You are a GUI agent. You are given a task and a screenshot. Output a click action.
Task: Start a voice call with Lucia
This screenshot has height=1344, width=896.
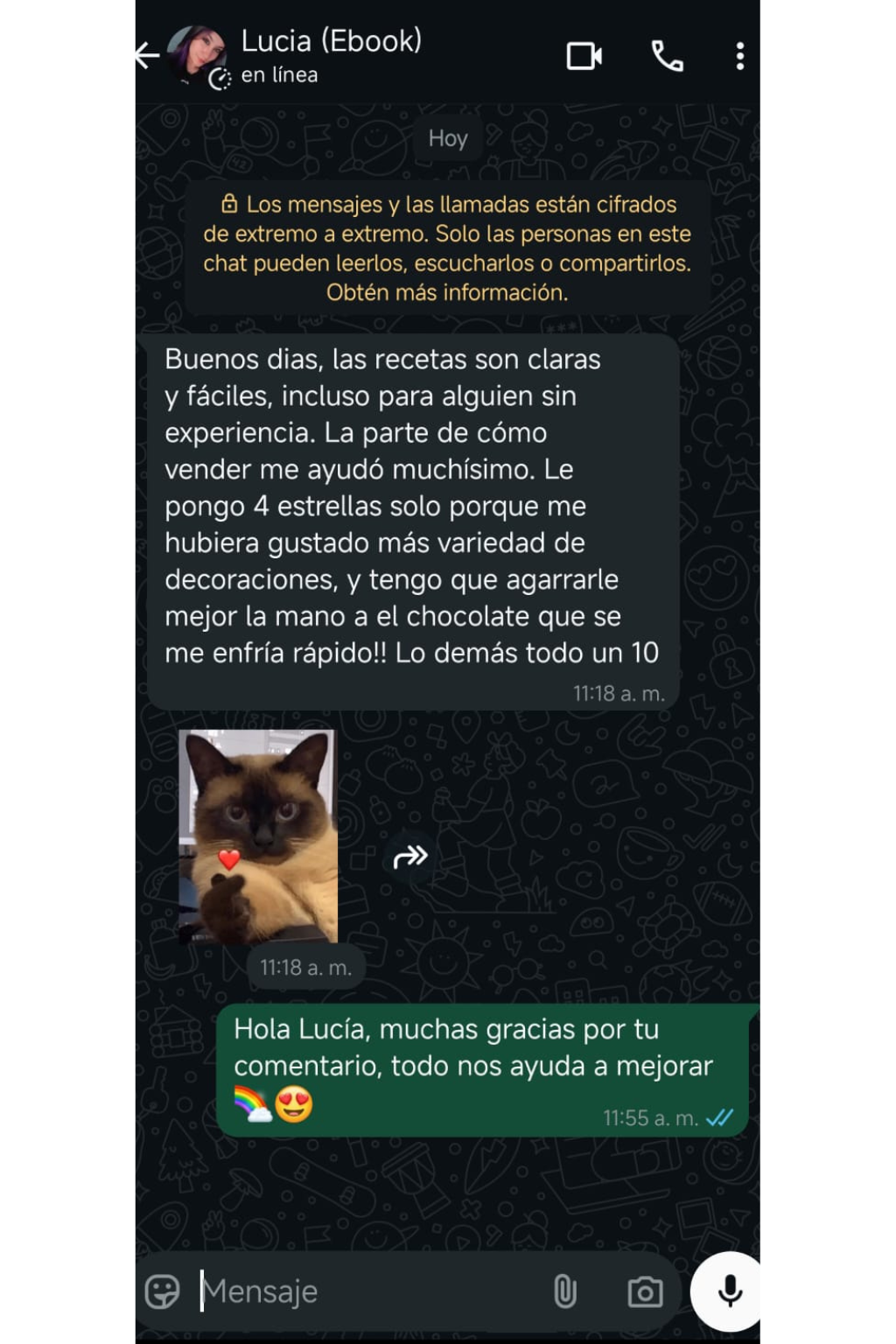point(667,56)
